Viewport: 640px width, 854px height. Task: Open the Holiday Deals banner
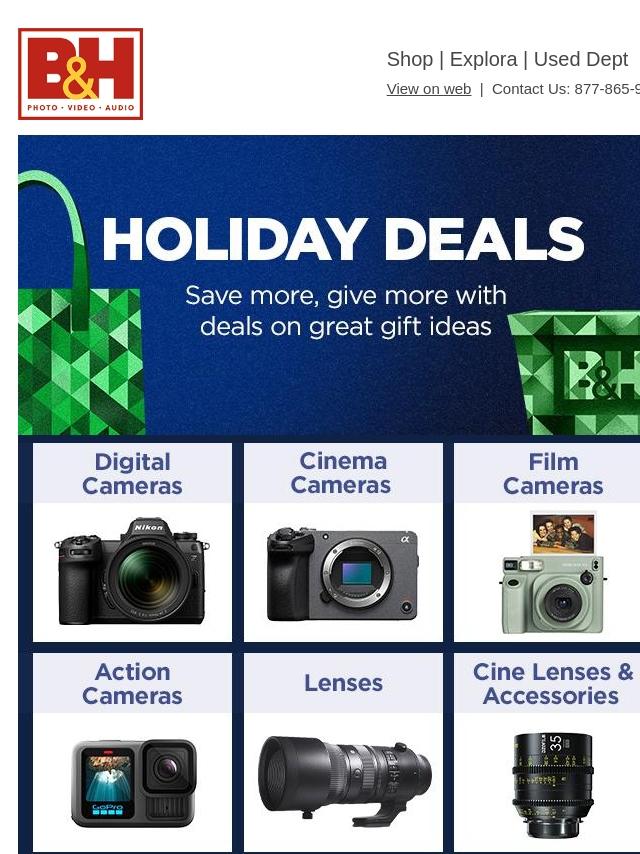(x=329, y=285)
